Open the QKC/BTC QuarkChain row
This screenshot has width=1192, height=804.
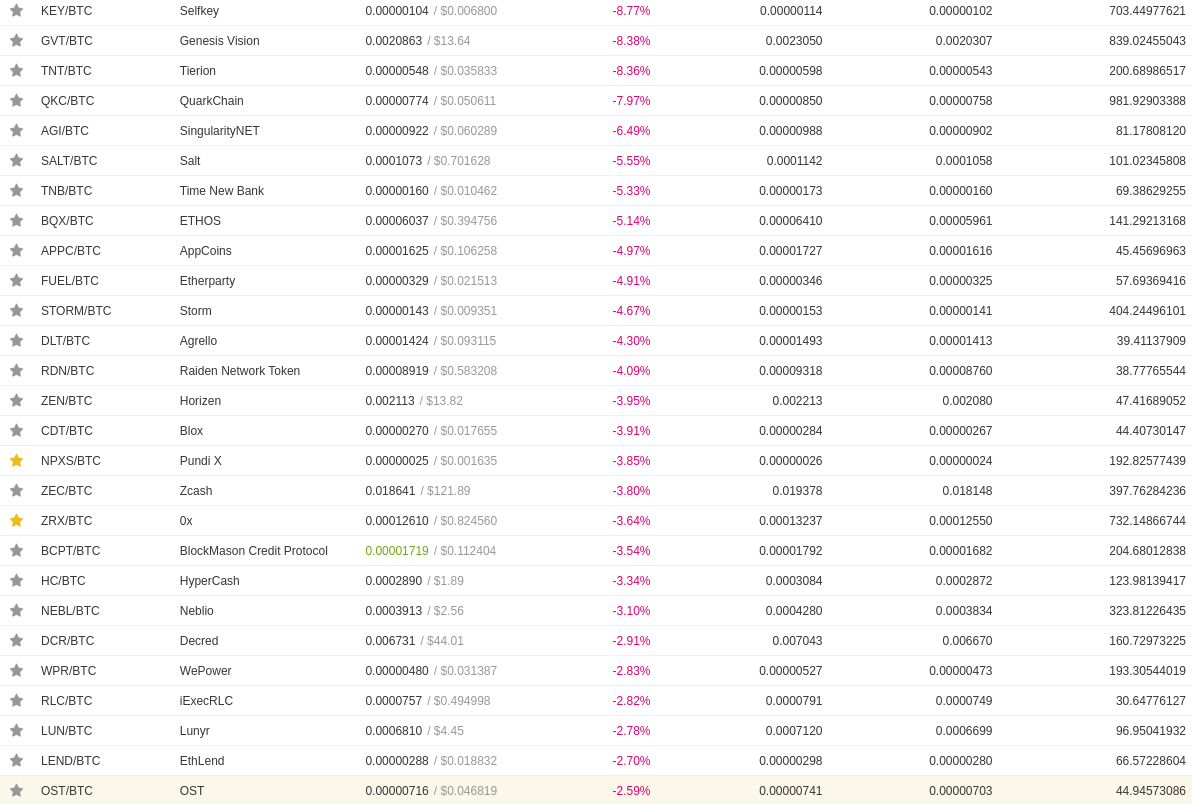pos(68,101)
